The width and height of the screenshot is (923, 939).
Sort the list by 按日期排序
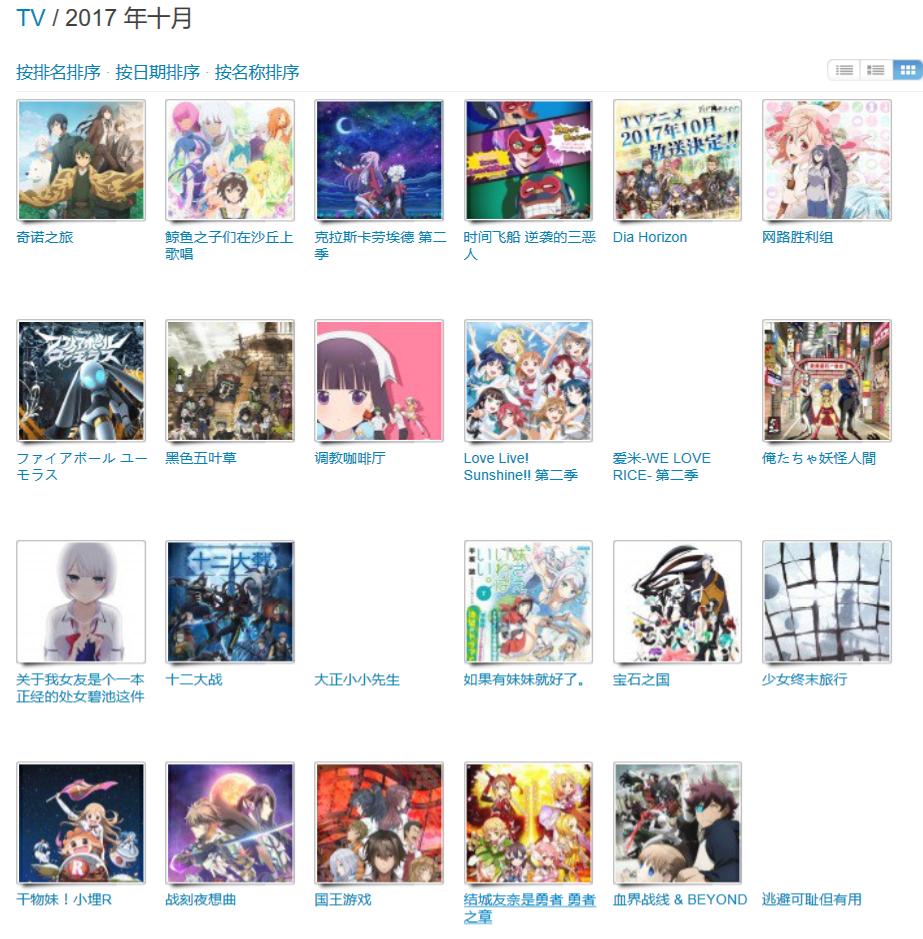coord(157,72)
